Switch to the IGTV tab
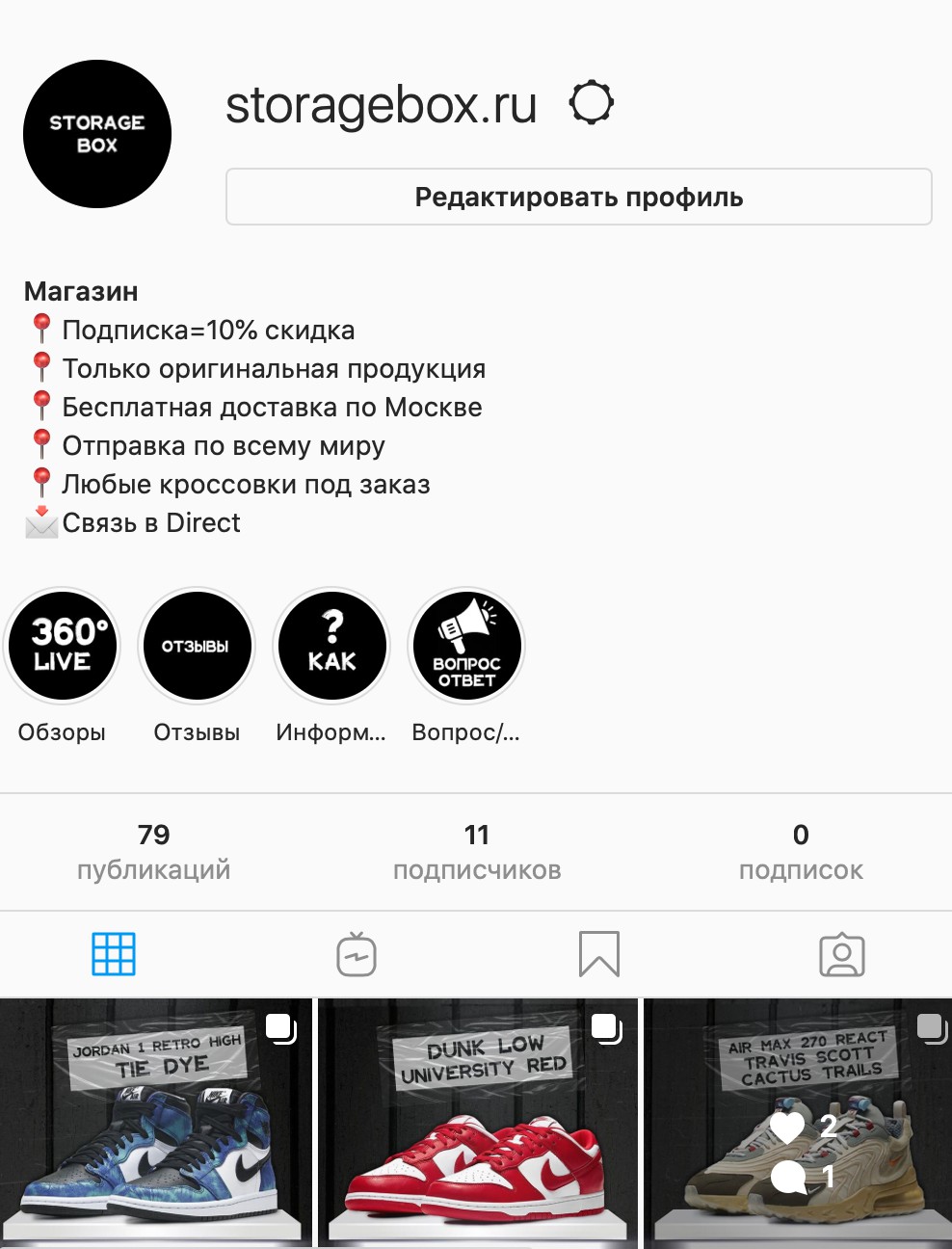The image size is (952, 1249). [x=357, y=954]
